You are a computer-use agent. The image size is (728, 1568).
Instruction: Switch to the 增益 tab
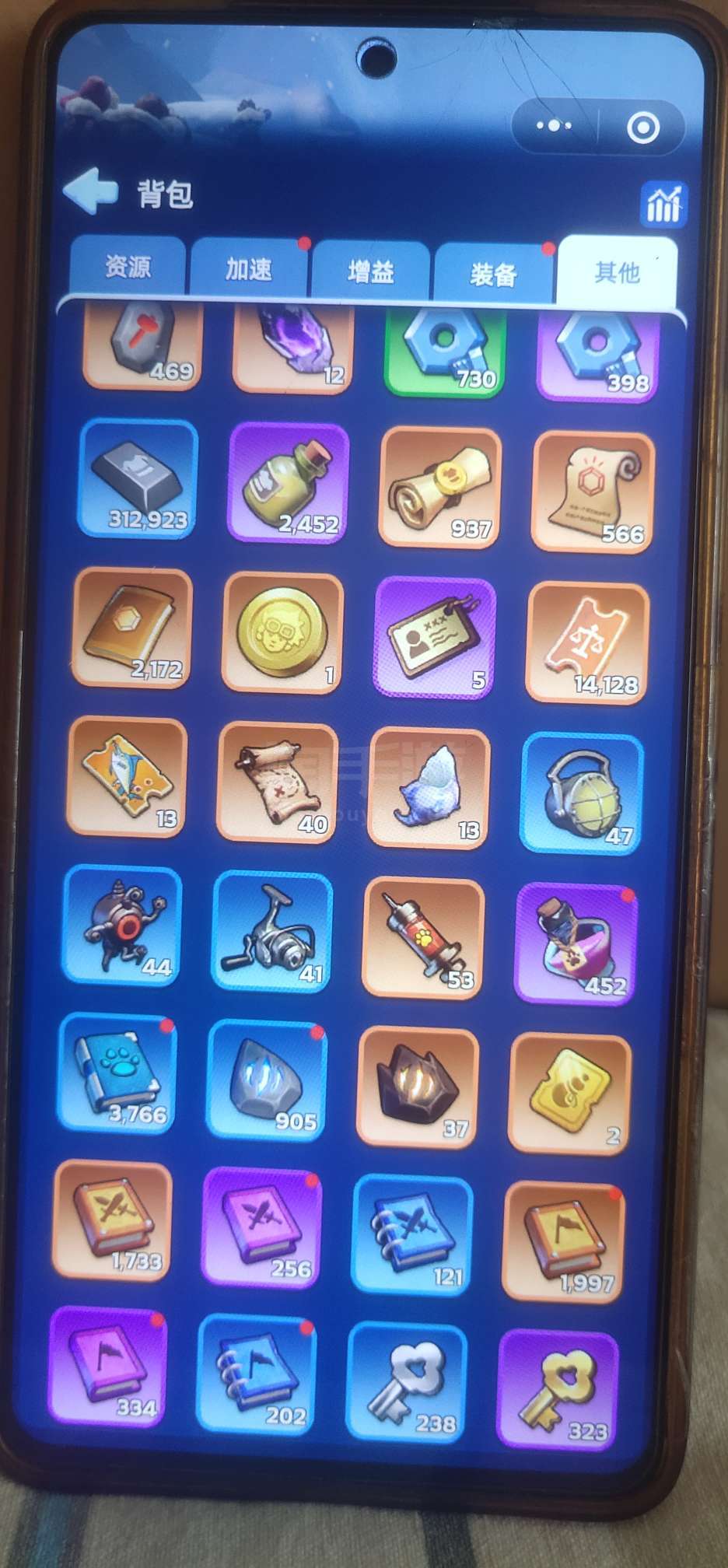(x=370, y=271)
